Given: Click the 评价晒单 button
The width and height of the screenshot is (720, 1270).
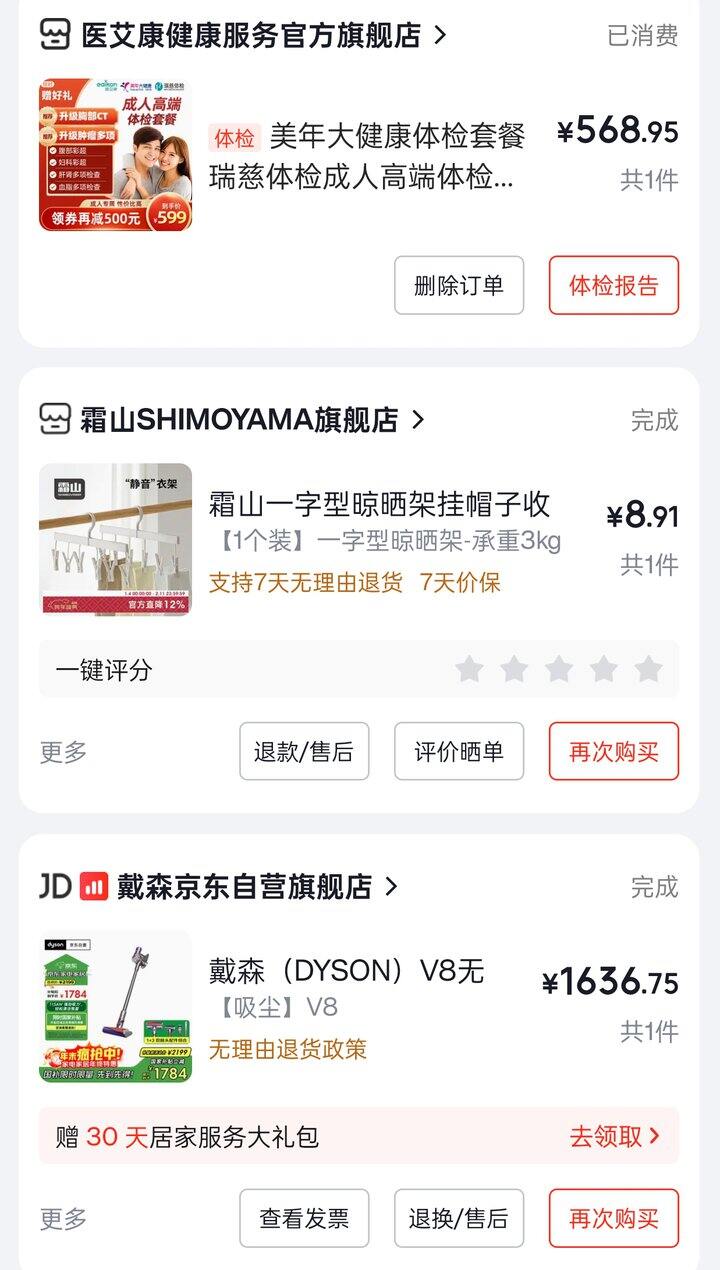Looking at the screenshot, I should point(459,751).
